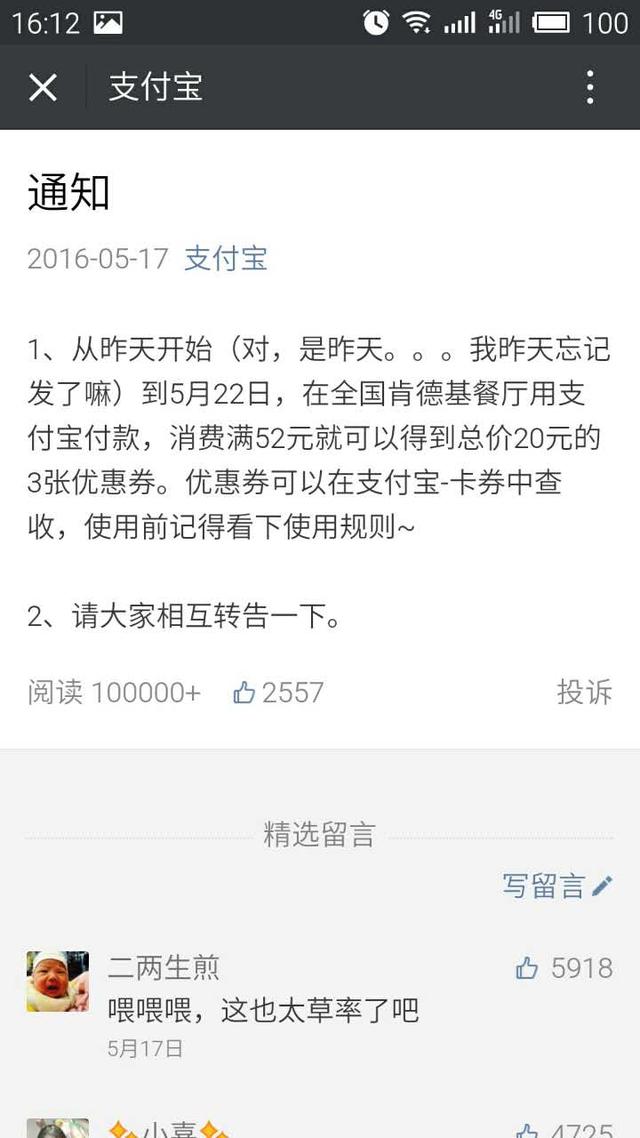
Task: Open the 支付宝 account link
Action: pos(226,259)
